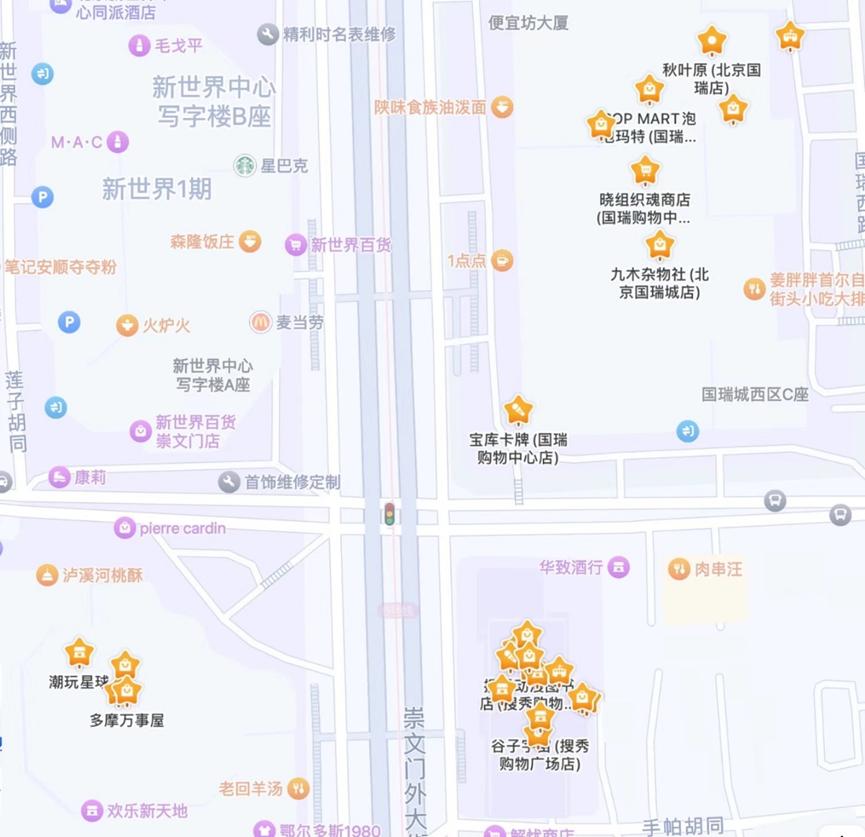Tap the 泸溪河桃酥 bakery marker

coord(47,575)
